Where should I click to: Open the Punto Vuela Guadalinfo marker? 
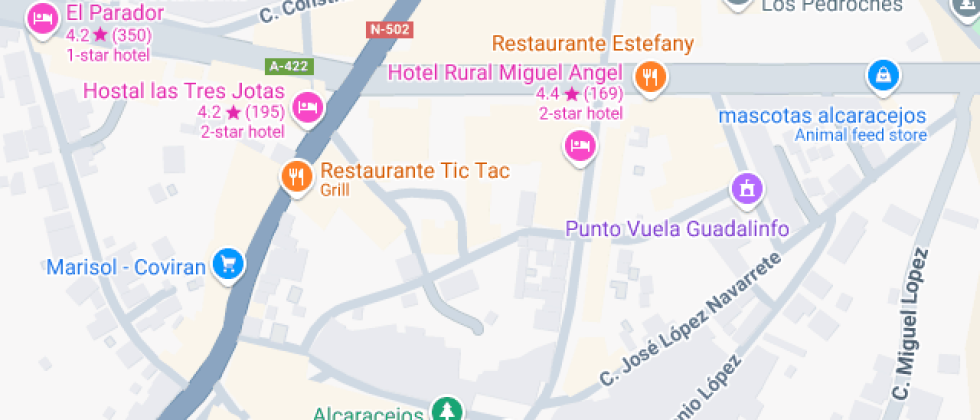[745, 187]
